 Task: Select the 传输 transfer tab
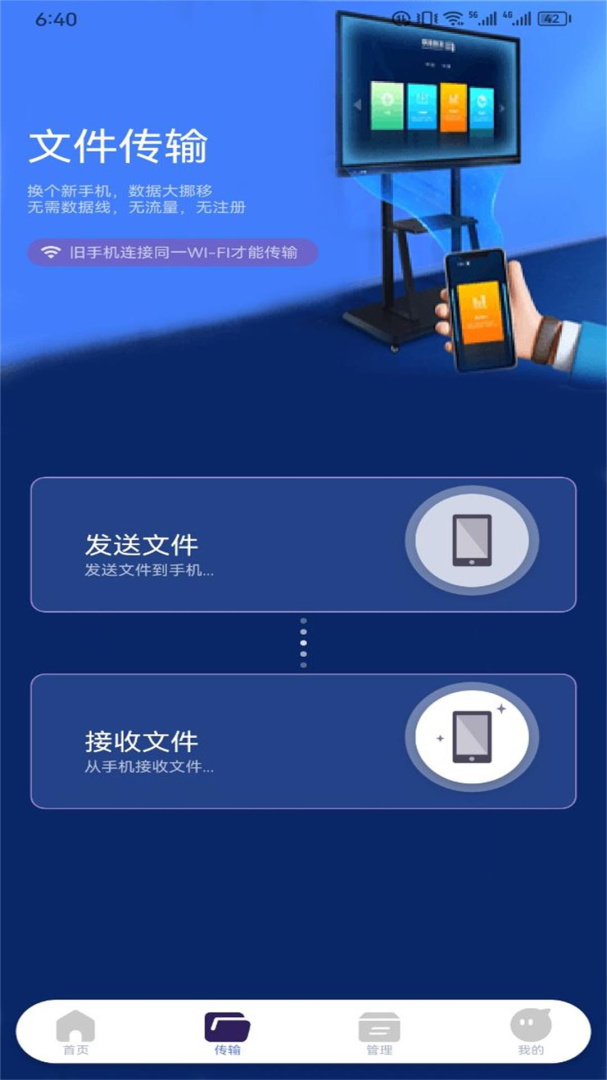[227, 1033]
